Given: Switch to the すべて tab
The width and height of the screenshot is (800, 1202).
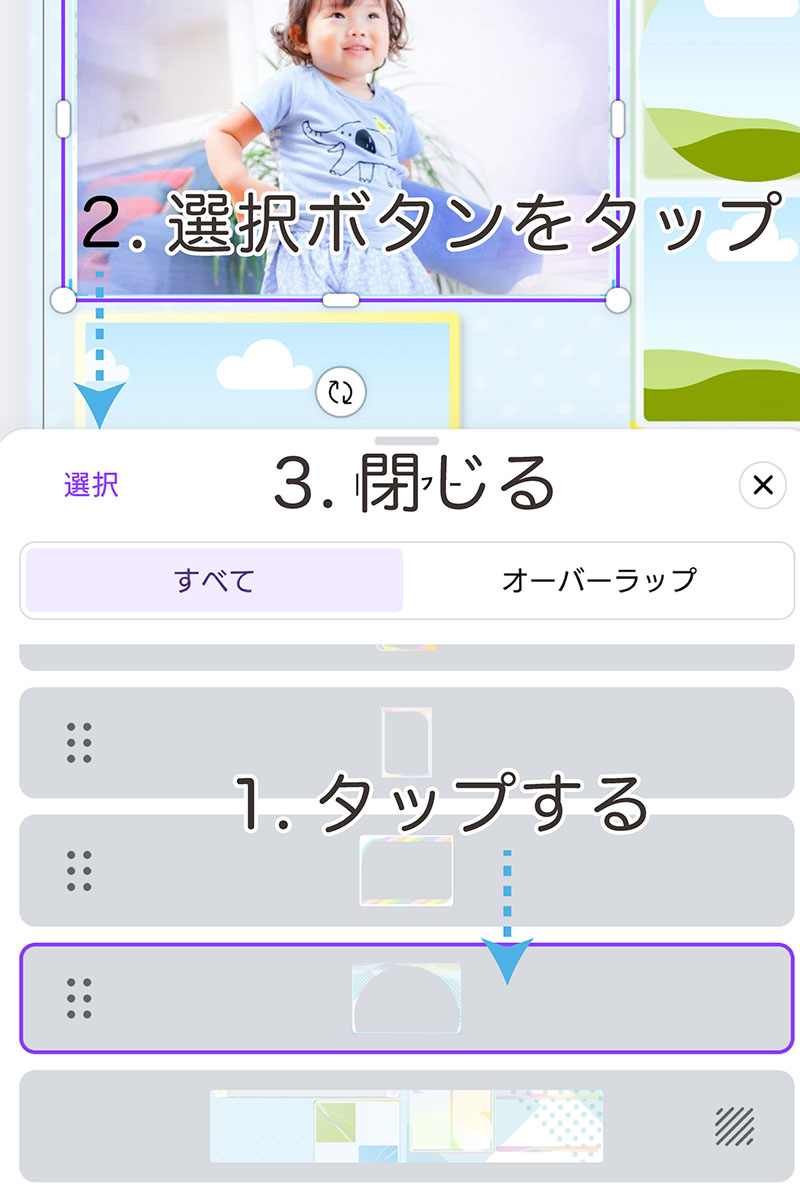Looking at the screenshot, I should [x=214, y=580].
